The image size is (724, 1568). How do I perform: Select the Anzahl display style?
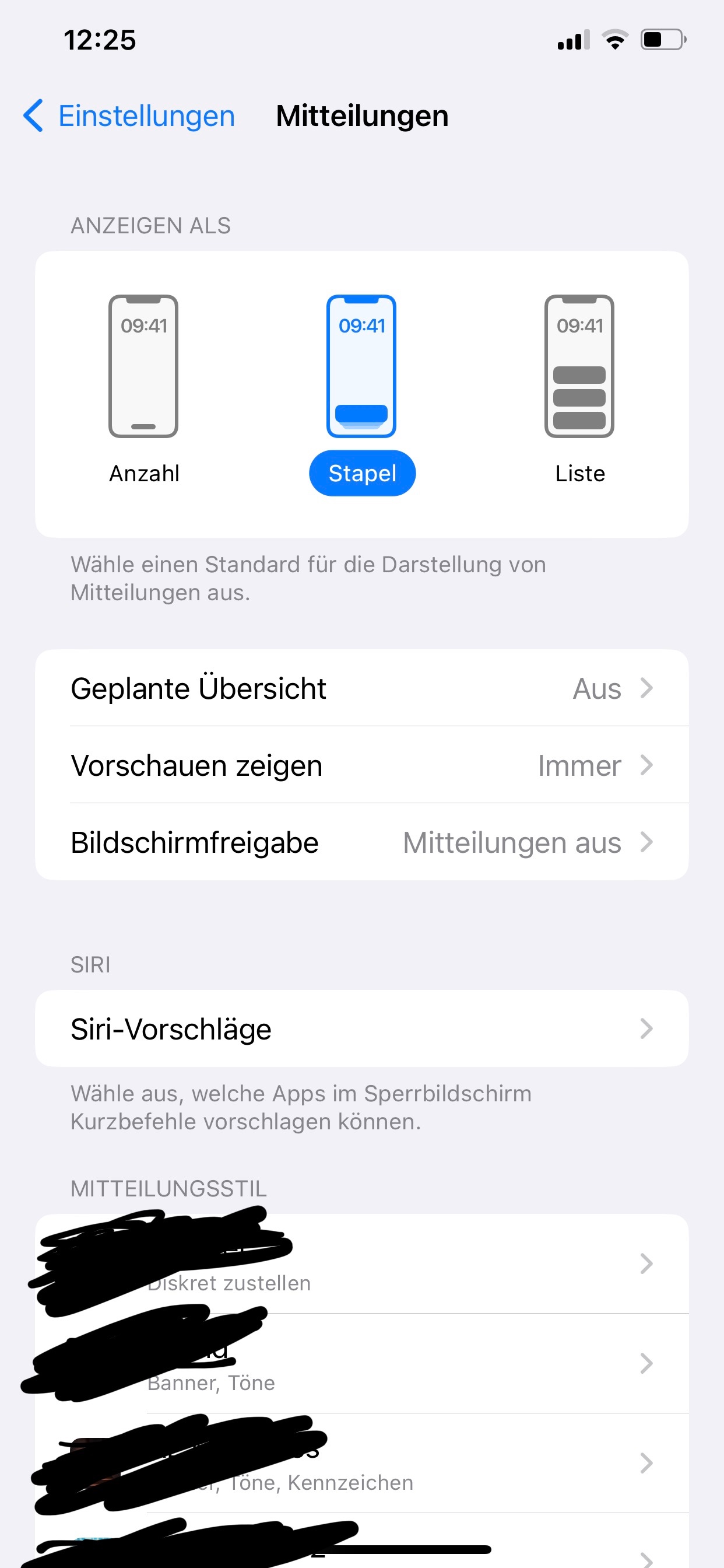coord(143,390)
